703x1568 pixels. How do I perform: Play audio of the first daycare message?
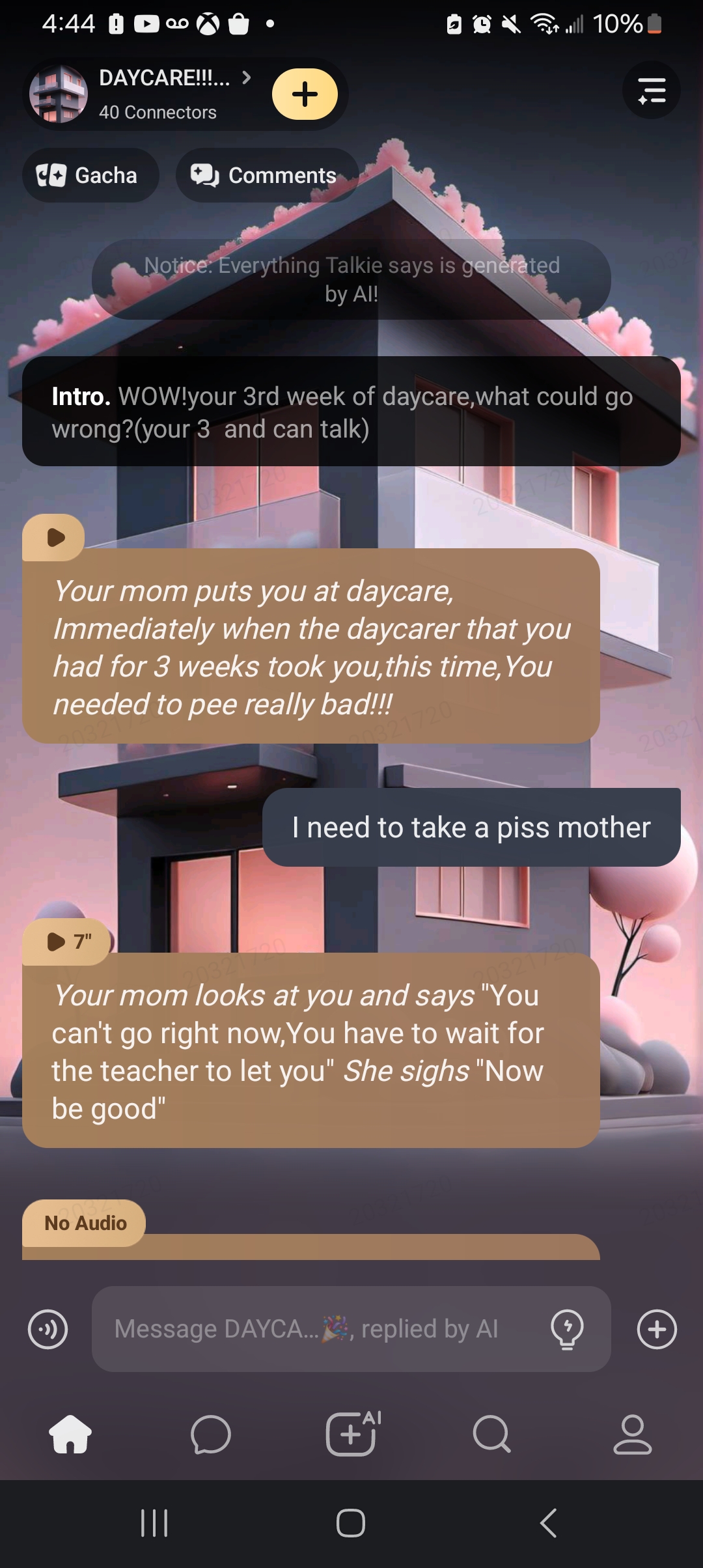point(55,538)
